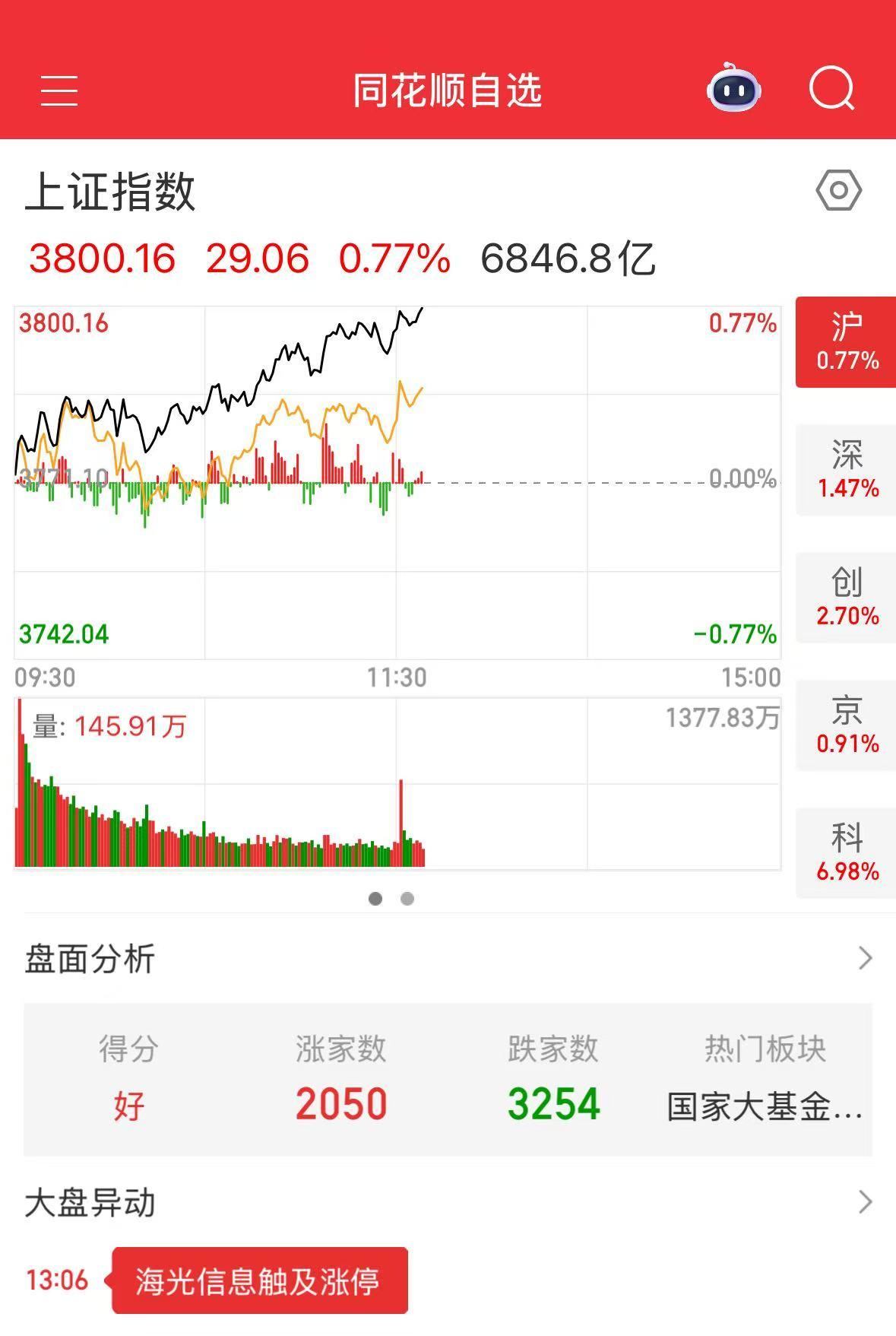This screenshot has width=896, height=1336.
Task: View the 国家大基金 hot sector
Action: point(765,1106)
